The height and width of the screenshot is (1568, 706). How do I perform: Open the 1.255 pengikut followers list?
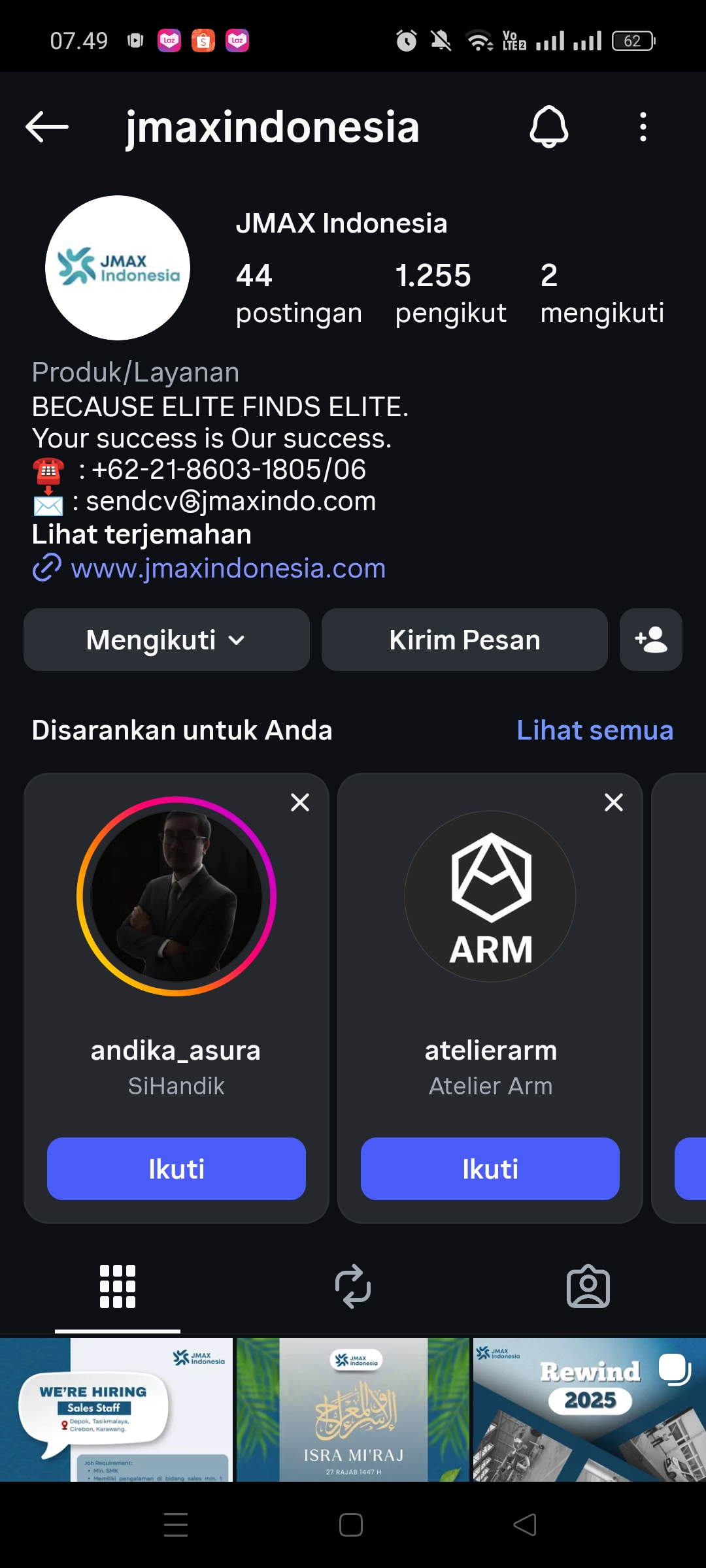point(450,293)
